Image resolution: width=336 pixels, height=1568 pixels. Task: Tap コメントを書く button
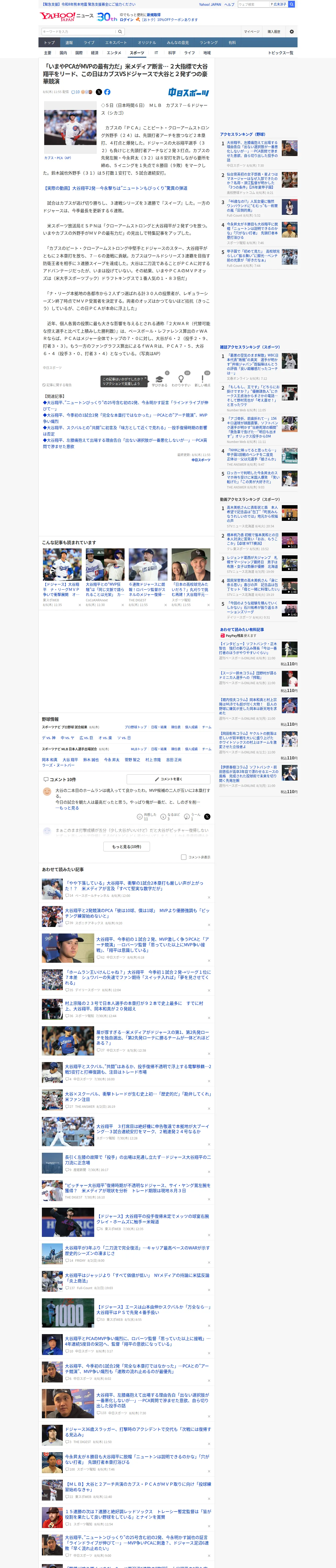pos(168,779)
